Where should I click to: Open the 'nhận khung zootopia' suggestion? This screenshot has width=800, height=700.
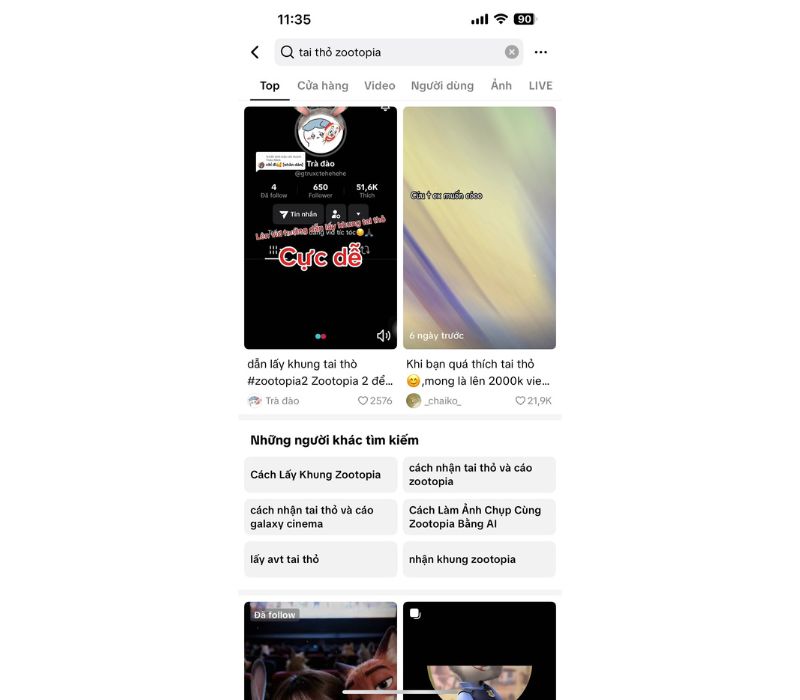pos(479,559)
